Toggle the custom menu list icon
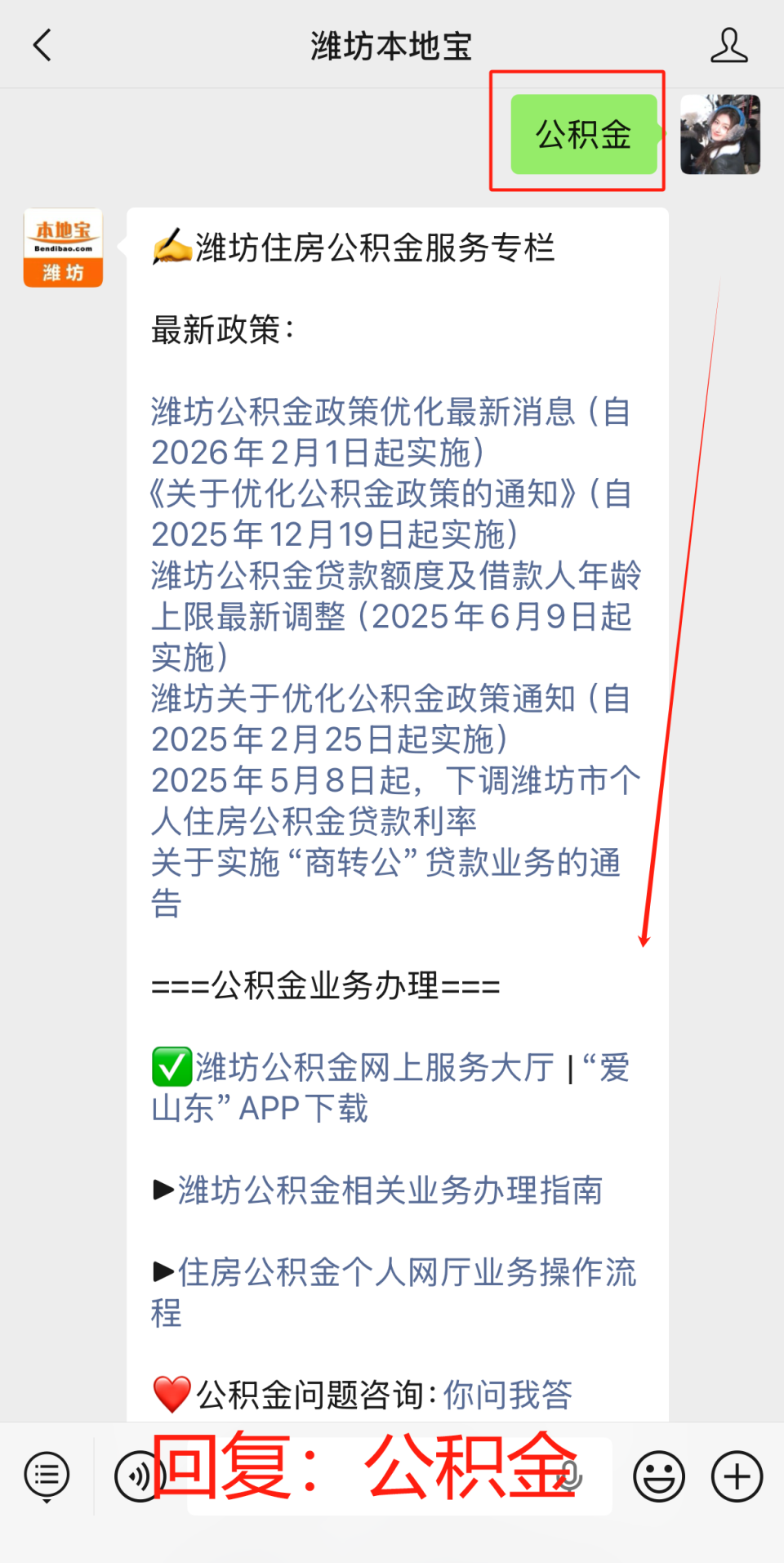 (x=46, y=1475)
